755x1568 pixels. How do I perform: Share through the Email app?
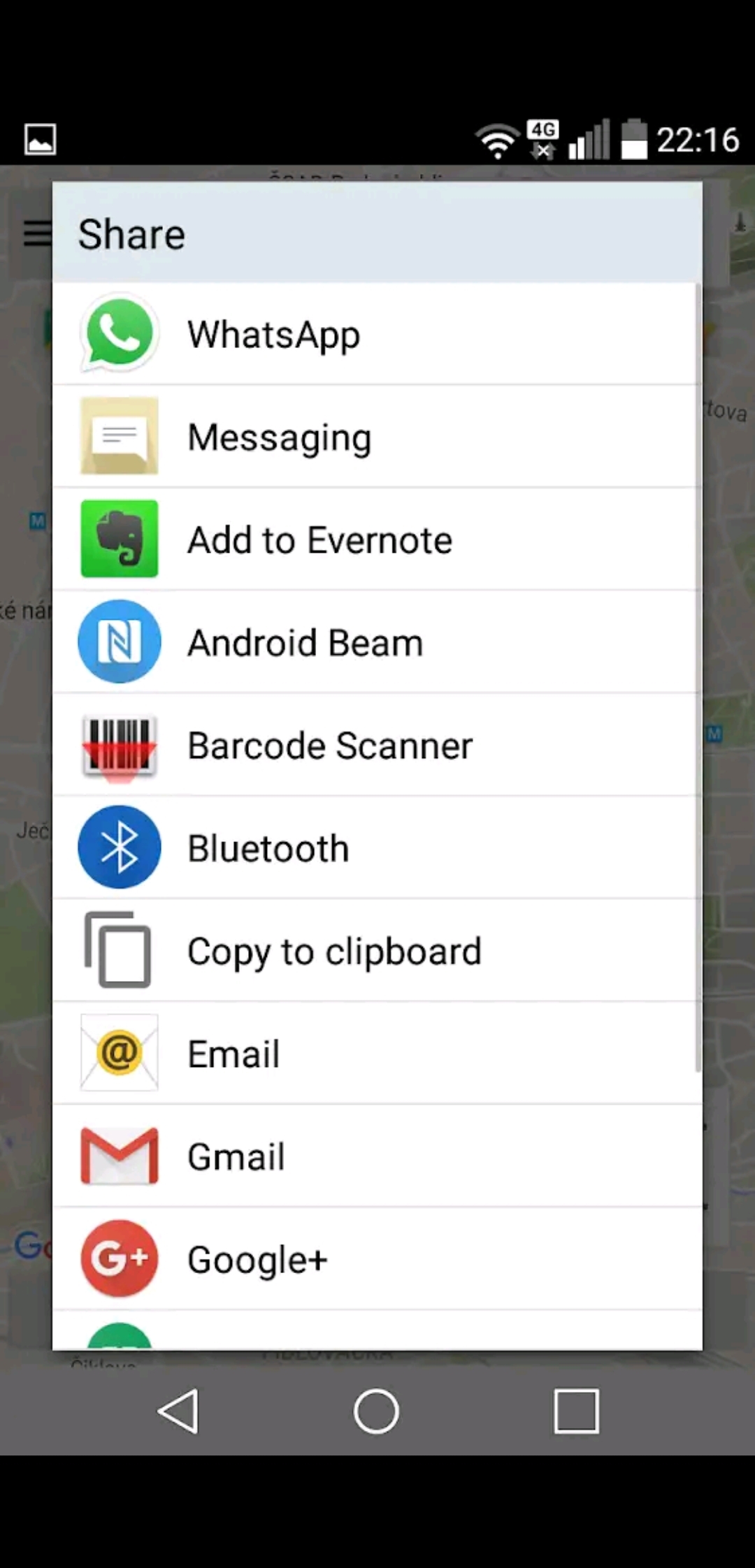point(377,1053)
